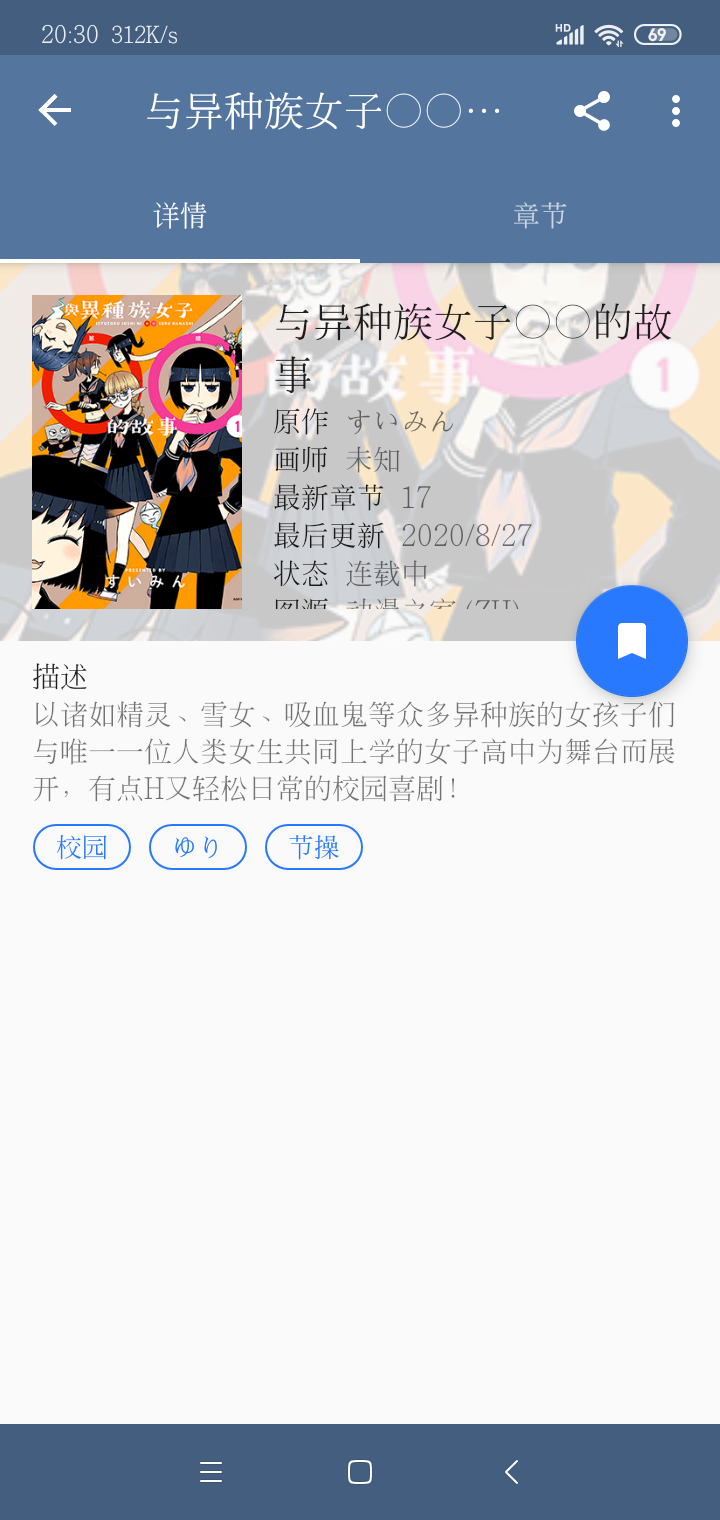720x1520 pixels.
Task: Select the 详情 tab
Action: point(180,215)
